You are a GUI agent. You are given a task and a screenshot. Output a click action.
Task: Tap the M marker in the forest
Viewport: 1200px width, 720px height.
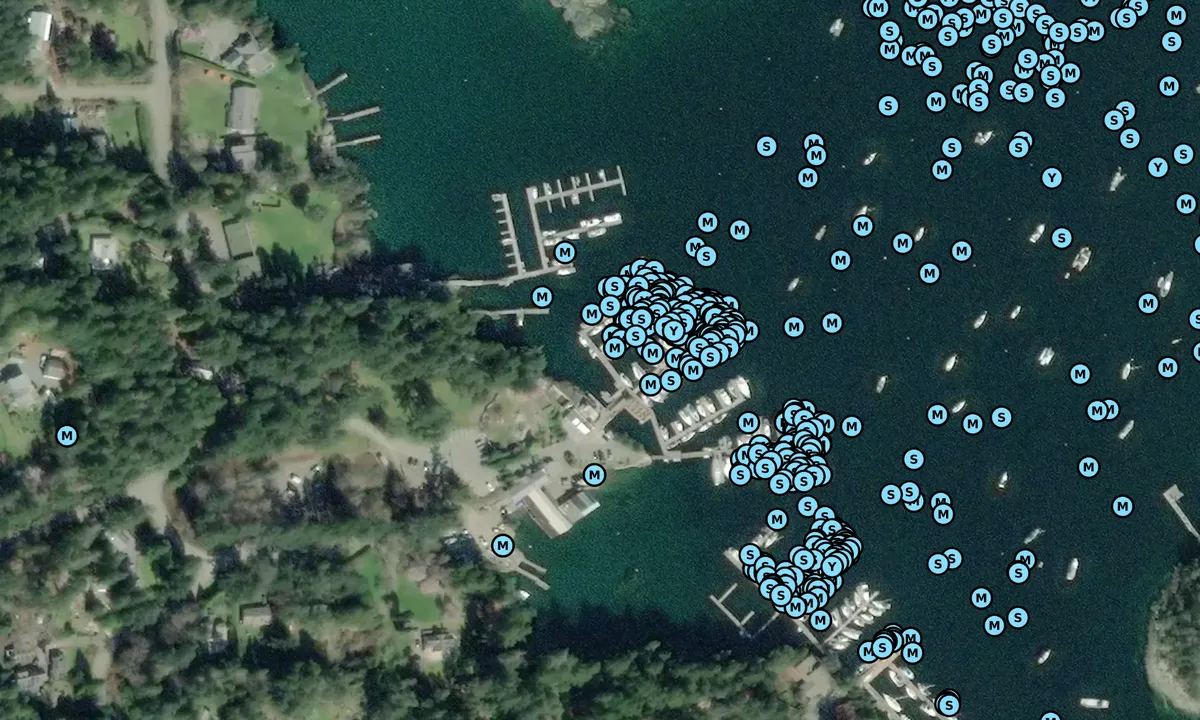pyautogui.click(x=67, y=436)
